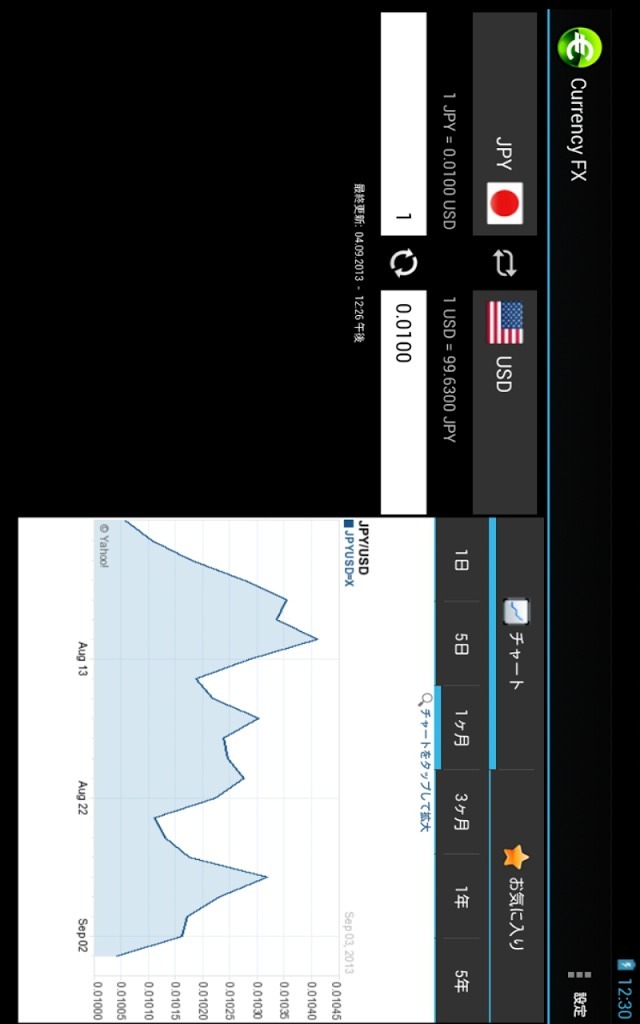The height and width of the screenshot is (1024, 640).
Task: Tap the Currency FX app icon
Action: point(578,48)
